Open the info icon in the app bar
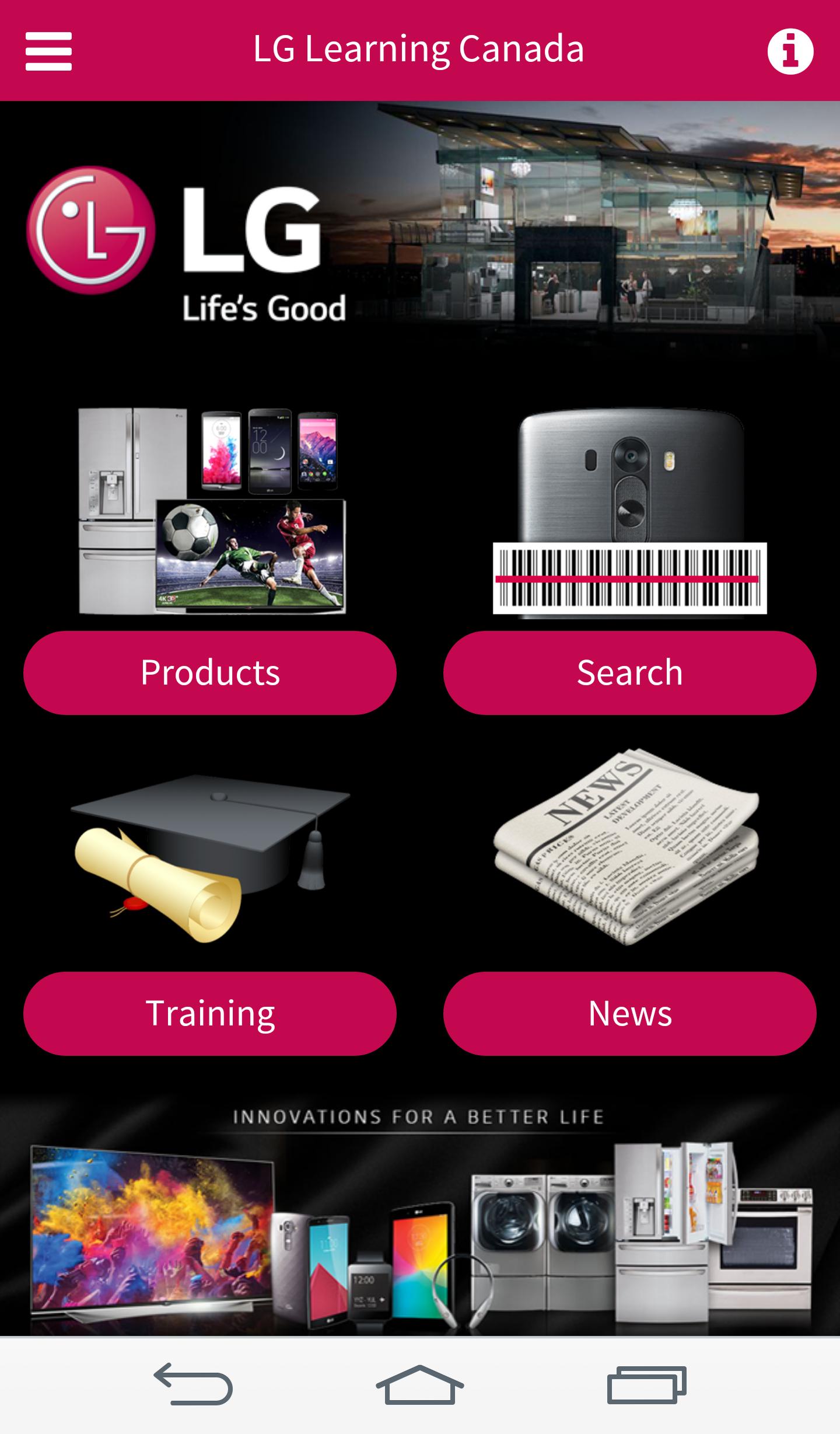This screenshot has width=840, height=1434. pyautogui.click(x=790, y=51)
